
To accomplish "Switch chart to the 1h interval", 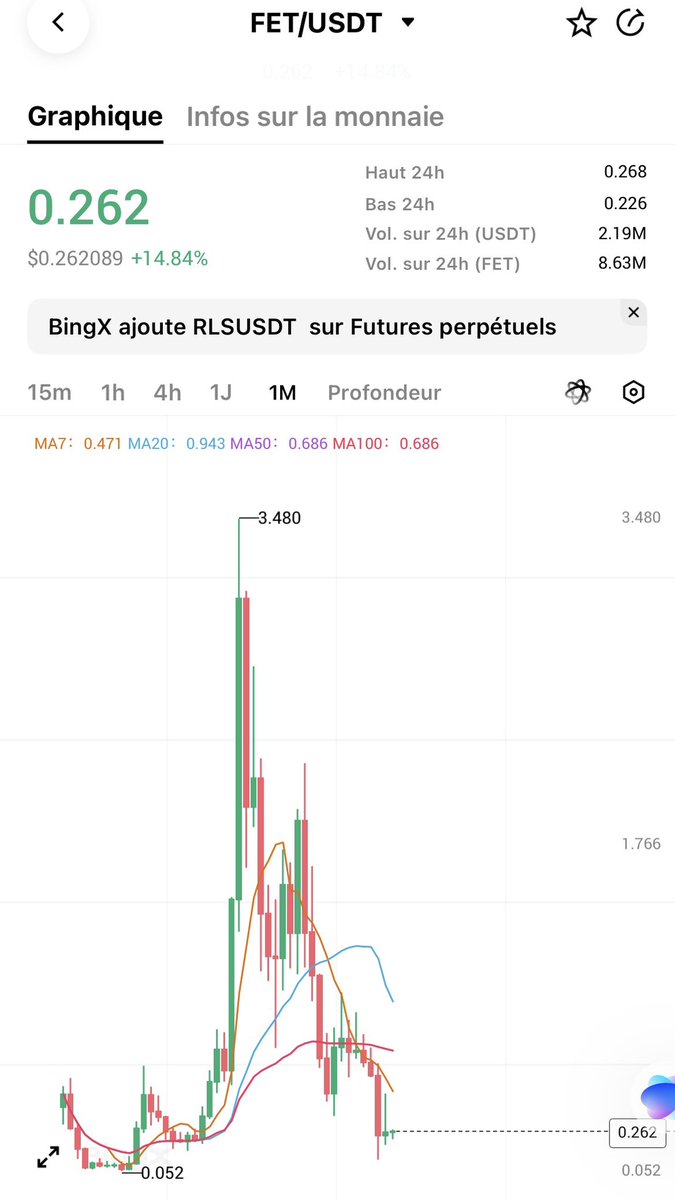I will point(113,393).
